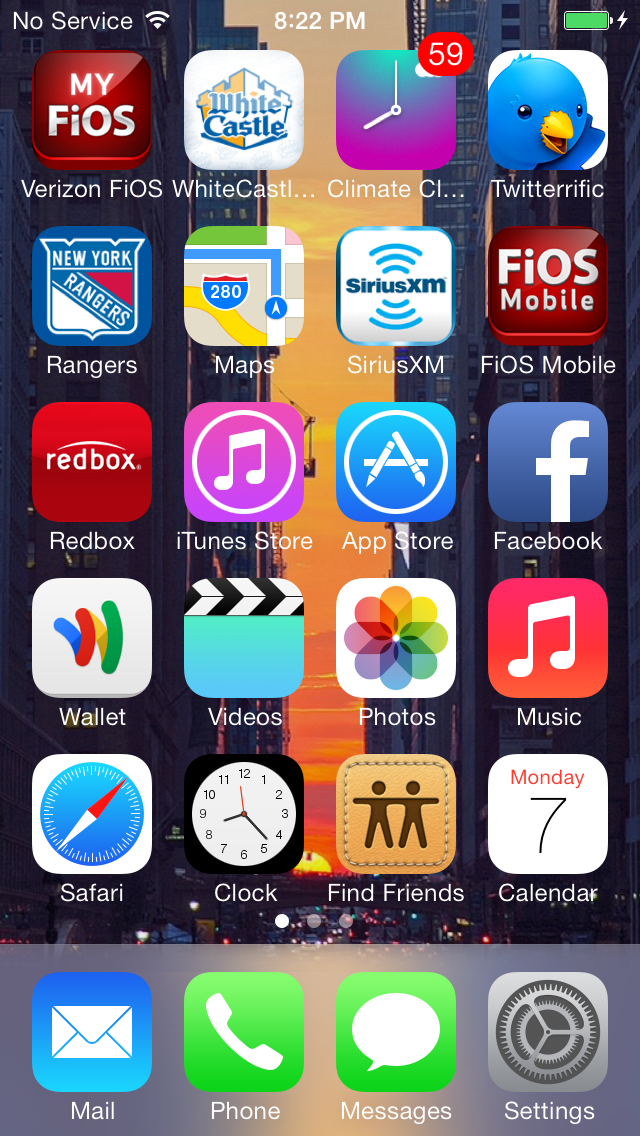Screen dimensions: 640x1136
Task: Open Mail from the dock
Action: [92, 1032]
